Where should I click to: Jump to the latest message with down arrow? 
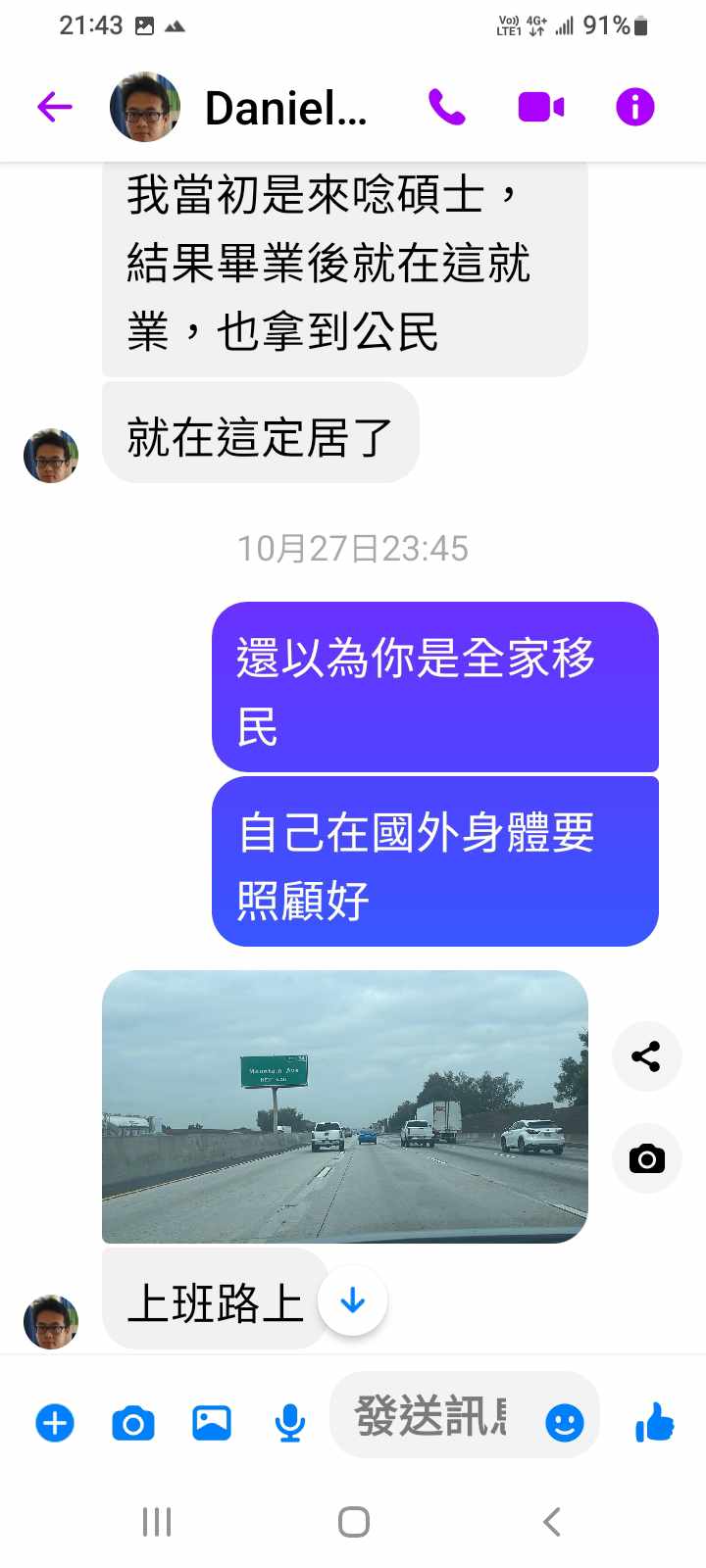[353, 1300]
